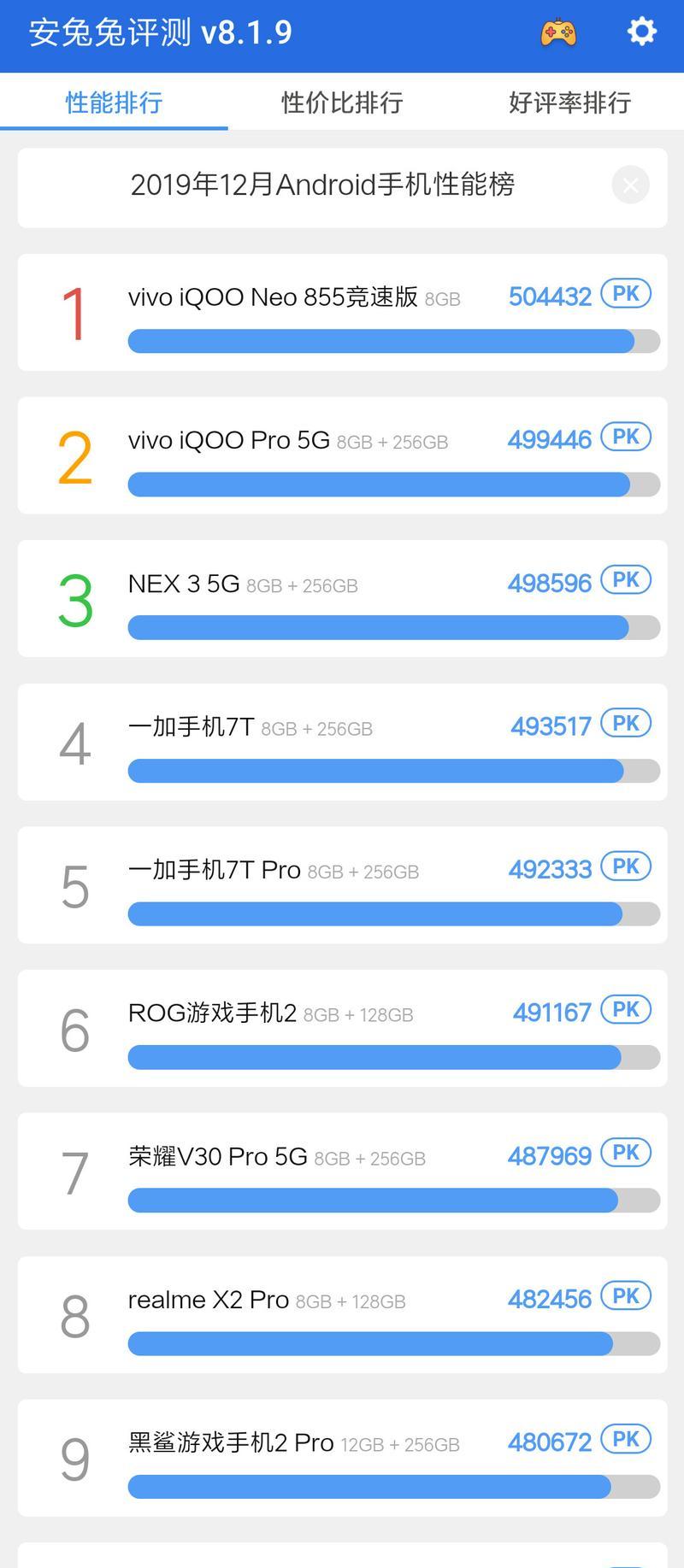
Task: Compare NEX 3 5G using PK
Action: (626, 580)
